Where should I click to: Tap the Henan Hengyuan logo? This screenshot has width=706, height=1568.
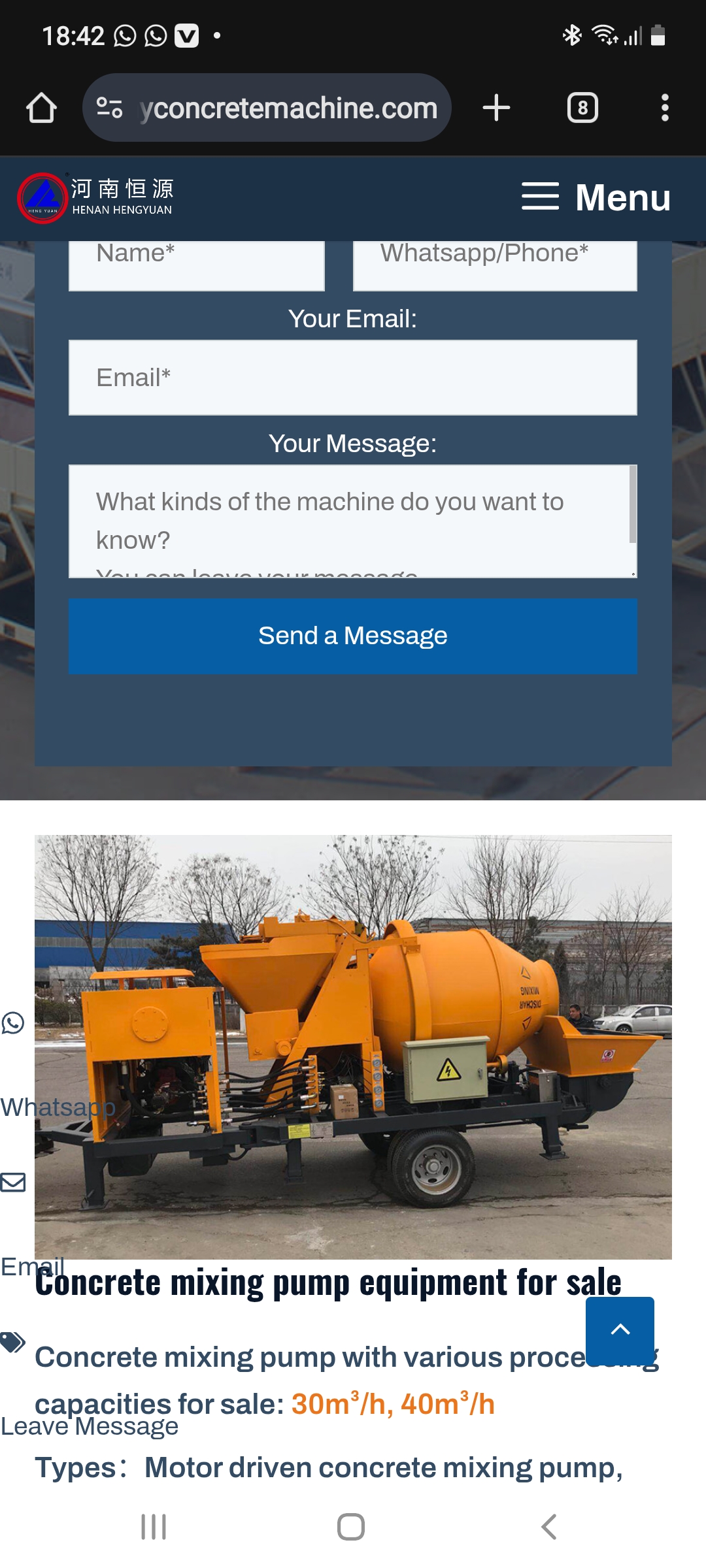95,197
